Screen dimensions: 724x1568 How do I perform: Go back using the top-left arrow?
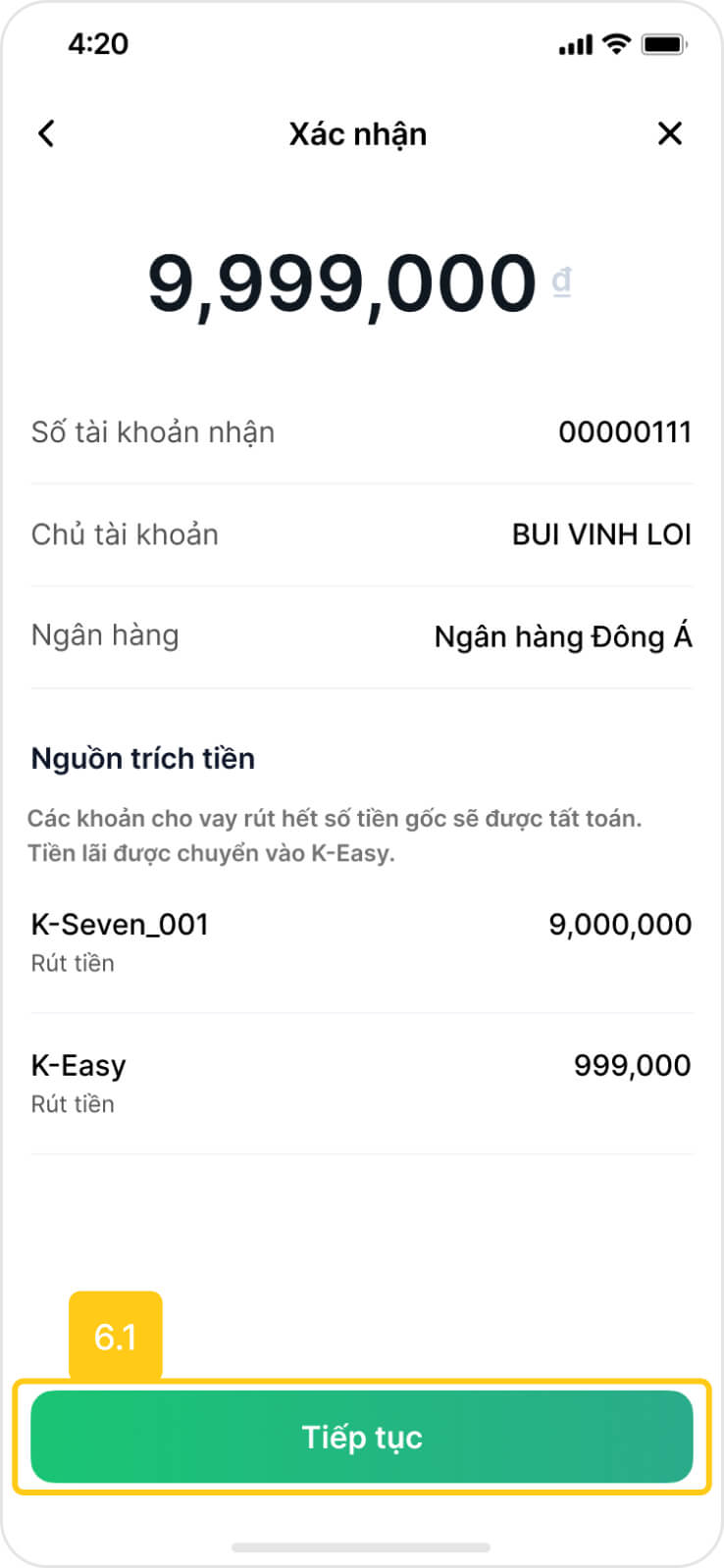pyautogui.click(x=46, y=133)
